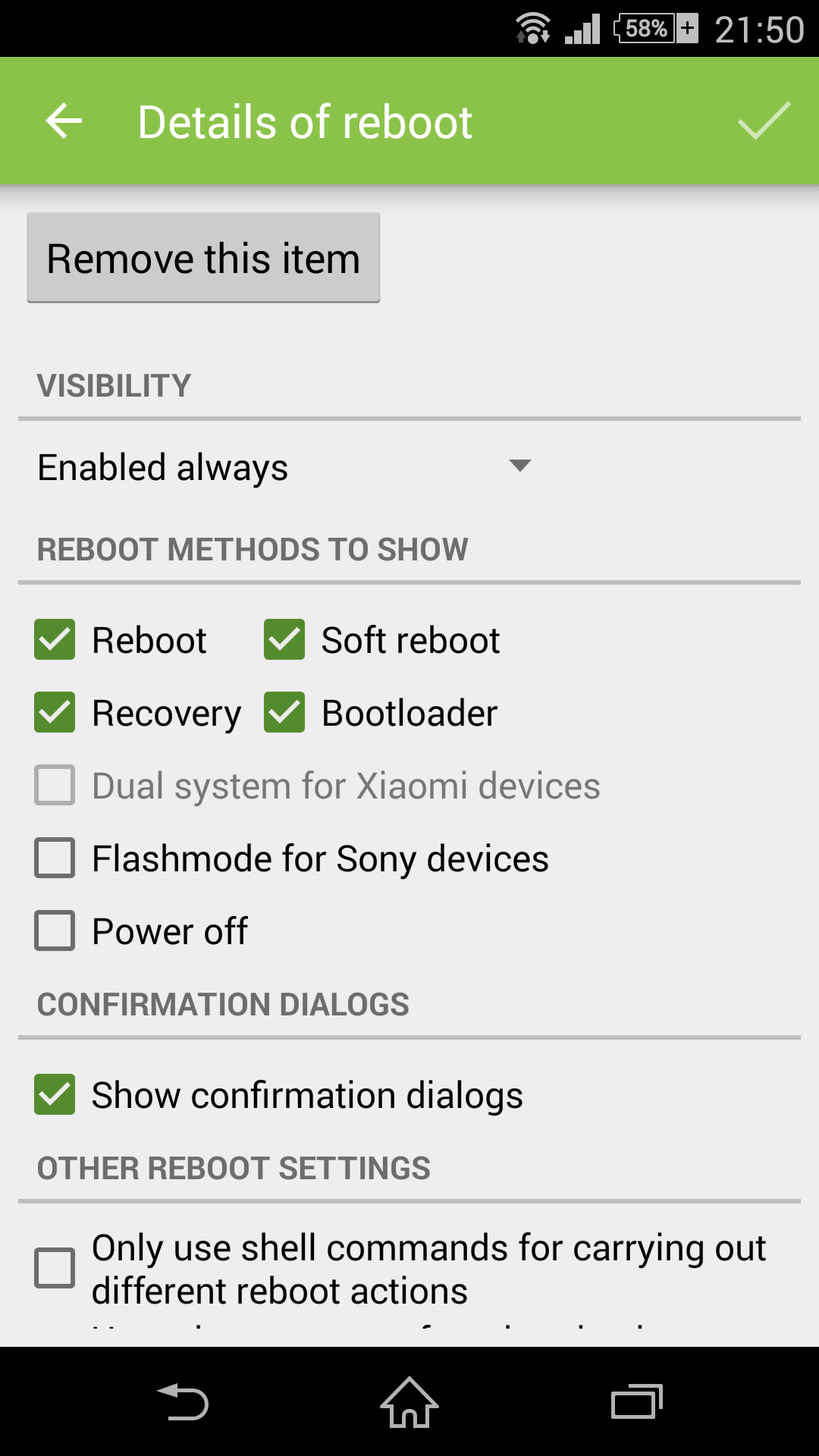The height and width of the screenshot is (1456, 819).
Task: Go back using the toolbar arrow
Action: click(x=64, y=121)
